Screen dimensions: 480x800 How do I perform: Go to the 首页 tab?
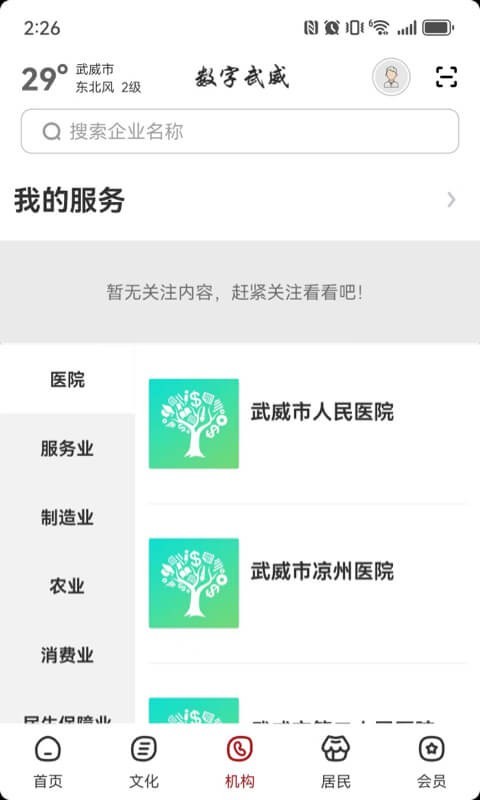pyautogui.click(x=48, y=762)
